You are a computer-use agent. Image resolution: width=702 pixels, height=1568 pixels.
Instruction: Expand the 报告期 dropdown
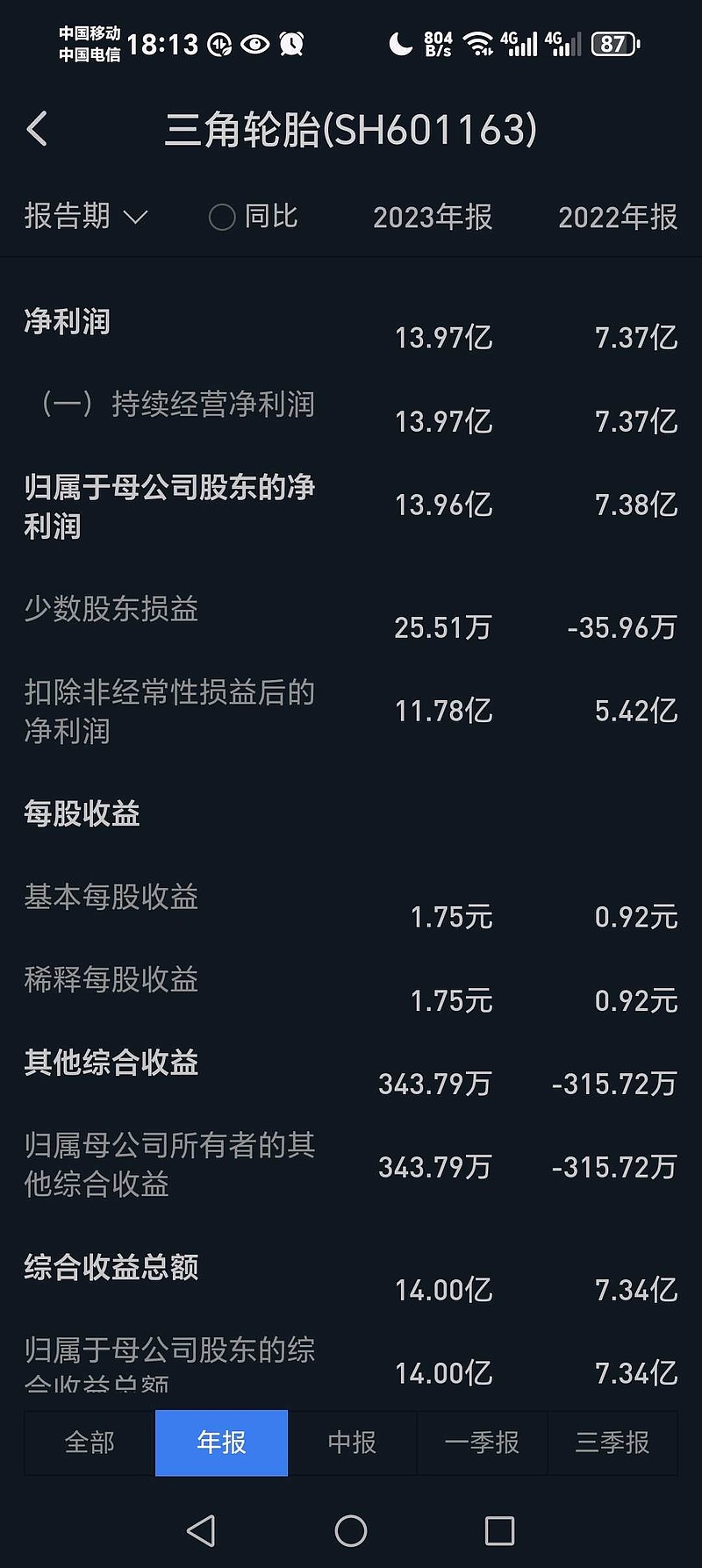click(x=85, y=216)
